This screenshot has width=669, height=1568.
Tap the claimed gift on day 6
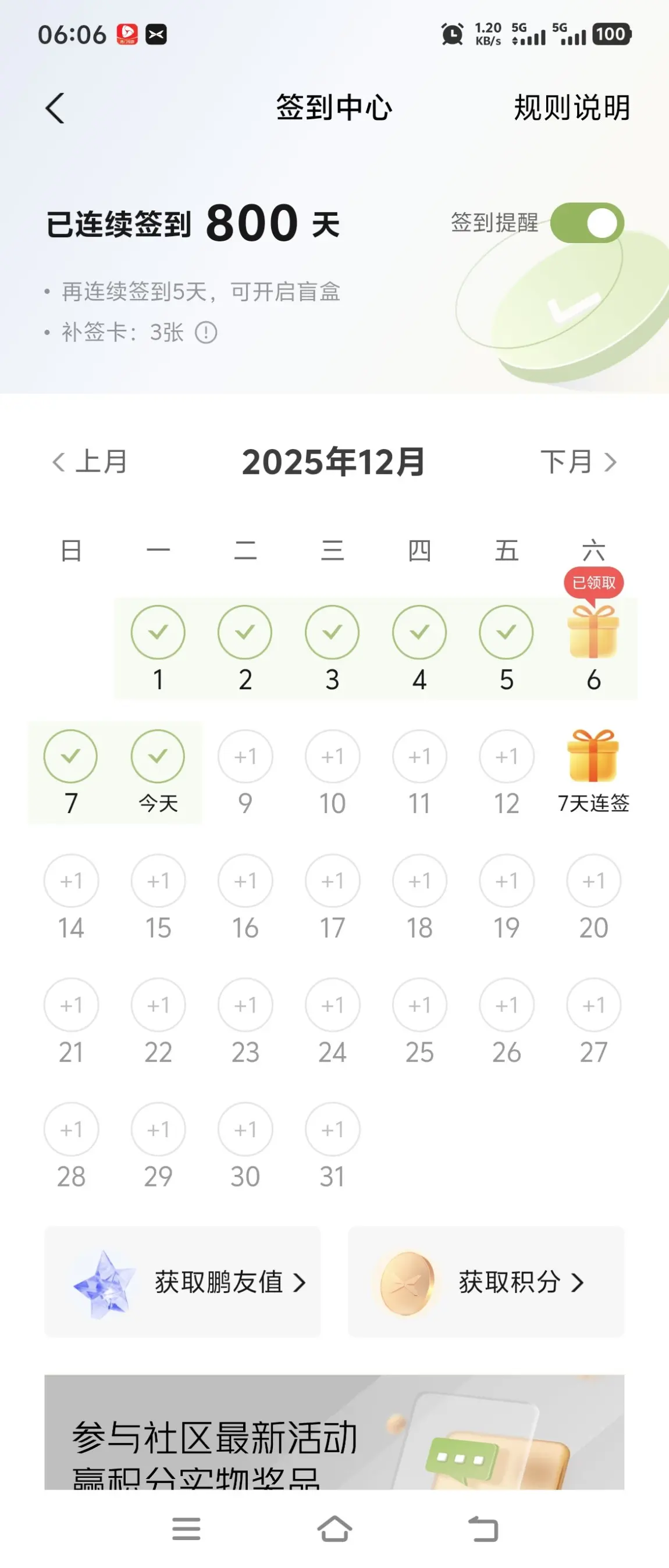[593, 632]
